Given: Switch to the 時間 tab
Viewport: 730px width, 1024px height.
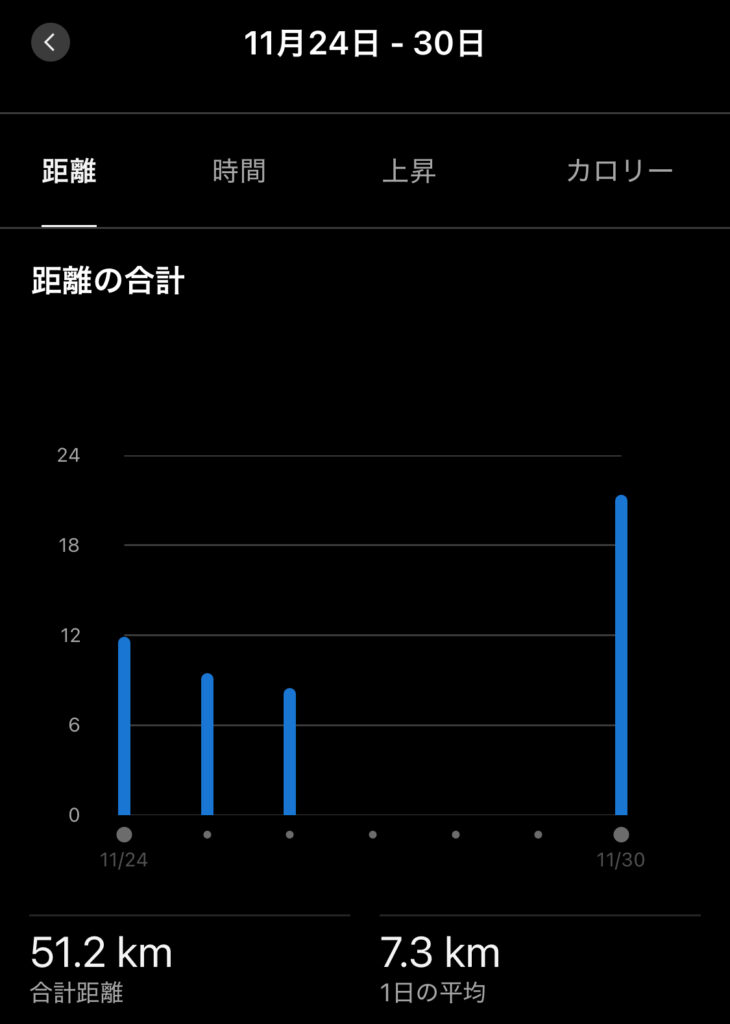Looking at the screenshot, I should click(x=239, y=171).
